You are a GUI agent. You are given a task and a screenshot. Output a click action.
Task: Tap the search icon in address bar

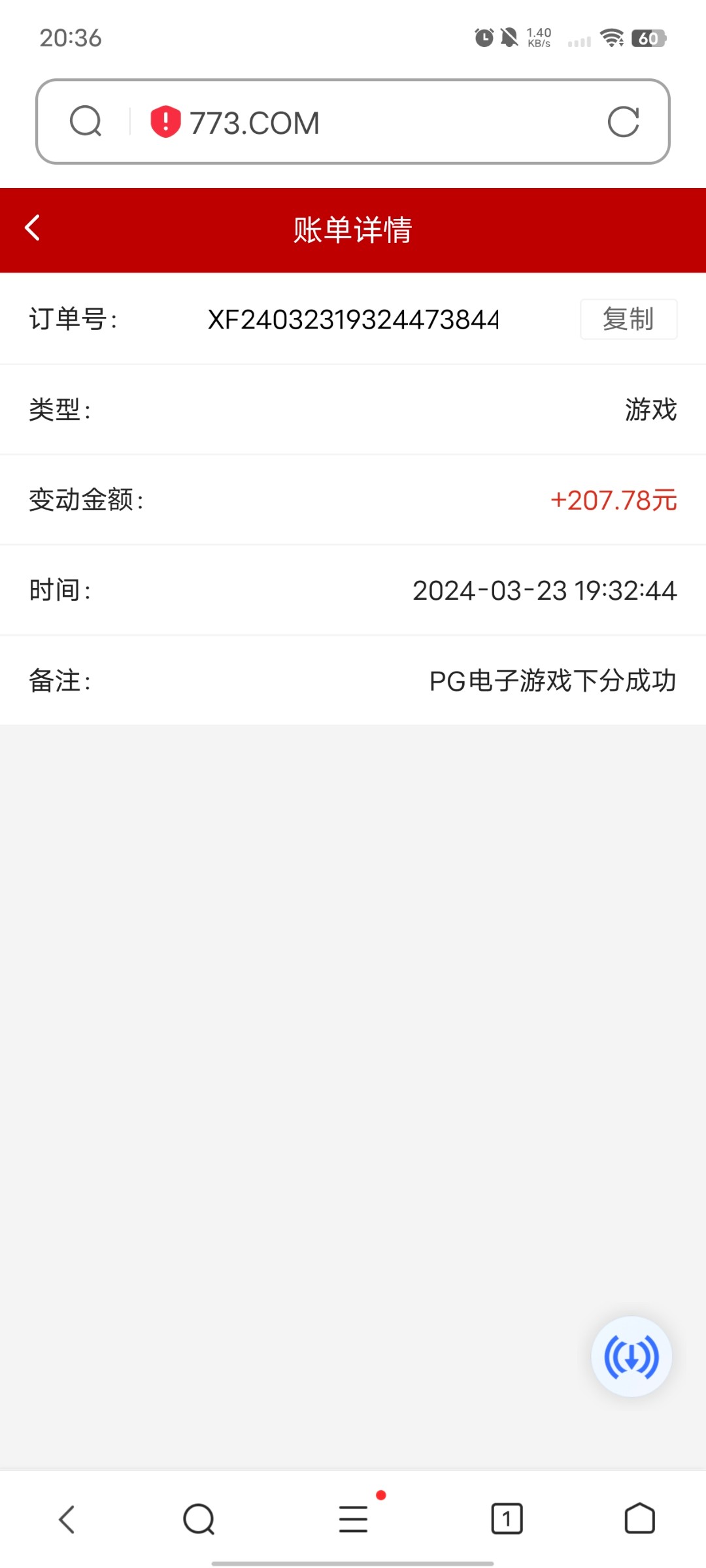86,122
